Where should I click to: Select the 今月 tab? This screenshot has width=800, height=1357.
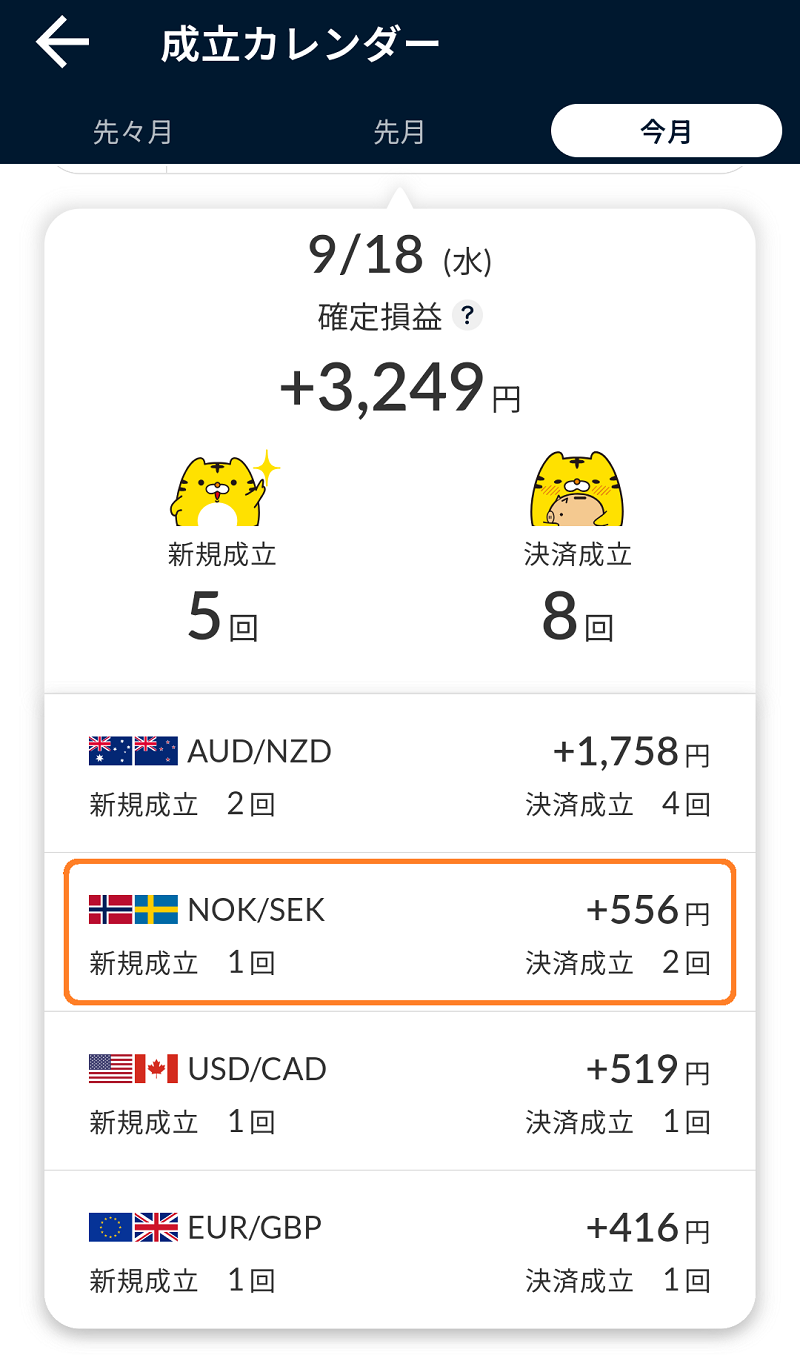pyautogui.click(x=666, y=131)
